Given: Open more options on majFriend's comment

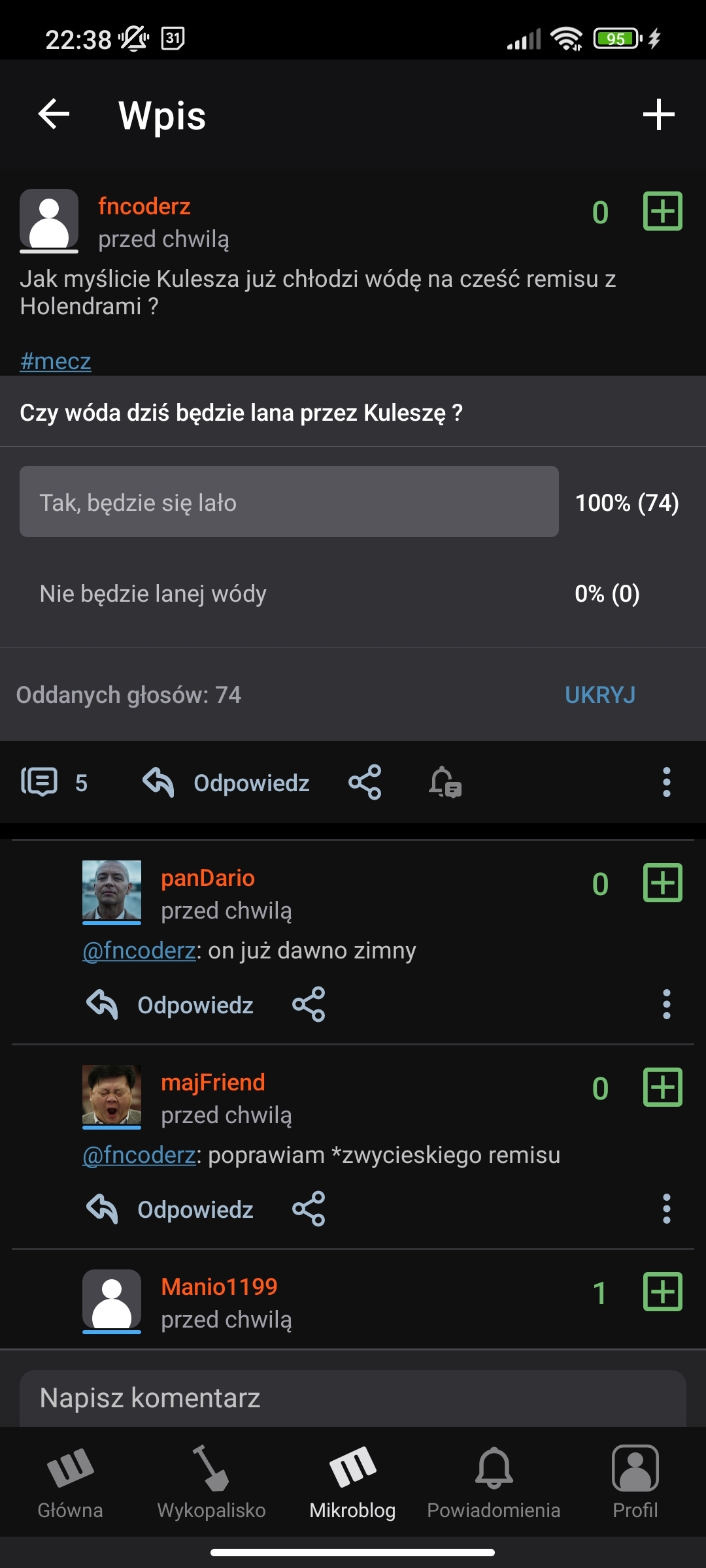Looking at the screenshot, I should (666, 1209).
